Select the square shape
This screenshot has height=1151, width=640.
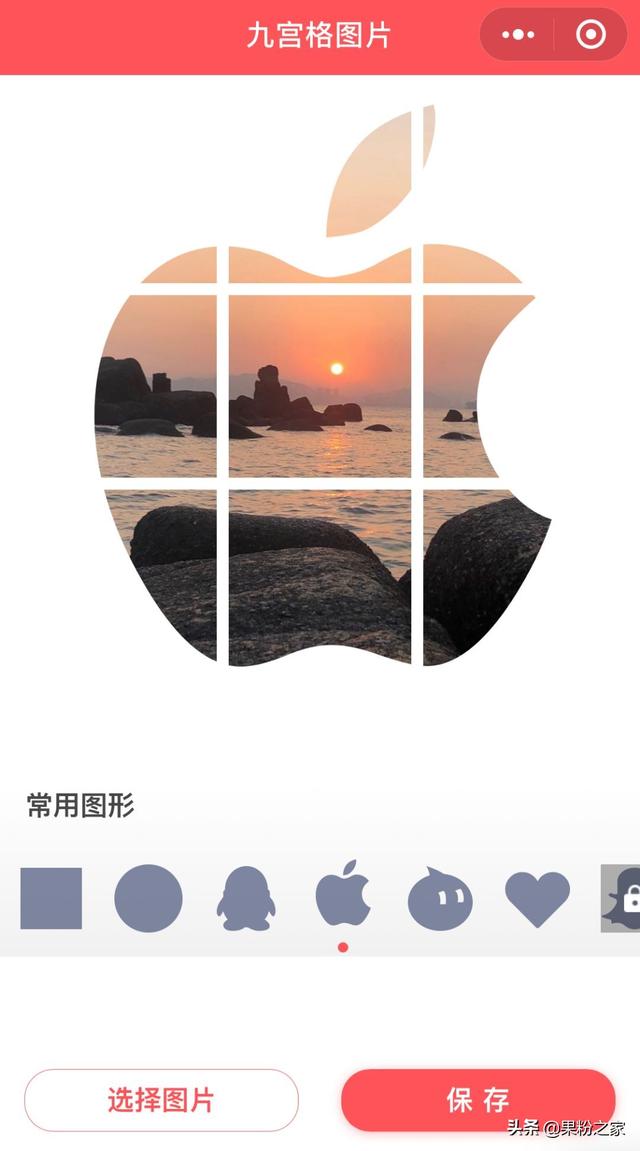click(51, 898)
